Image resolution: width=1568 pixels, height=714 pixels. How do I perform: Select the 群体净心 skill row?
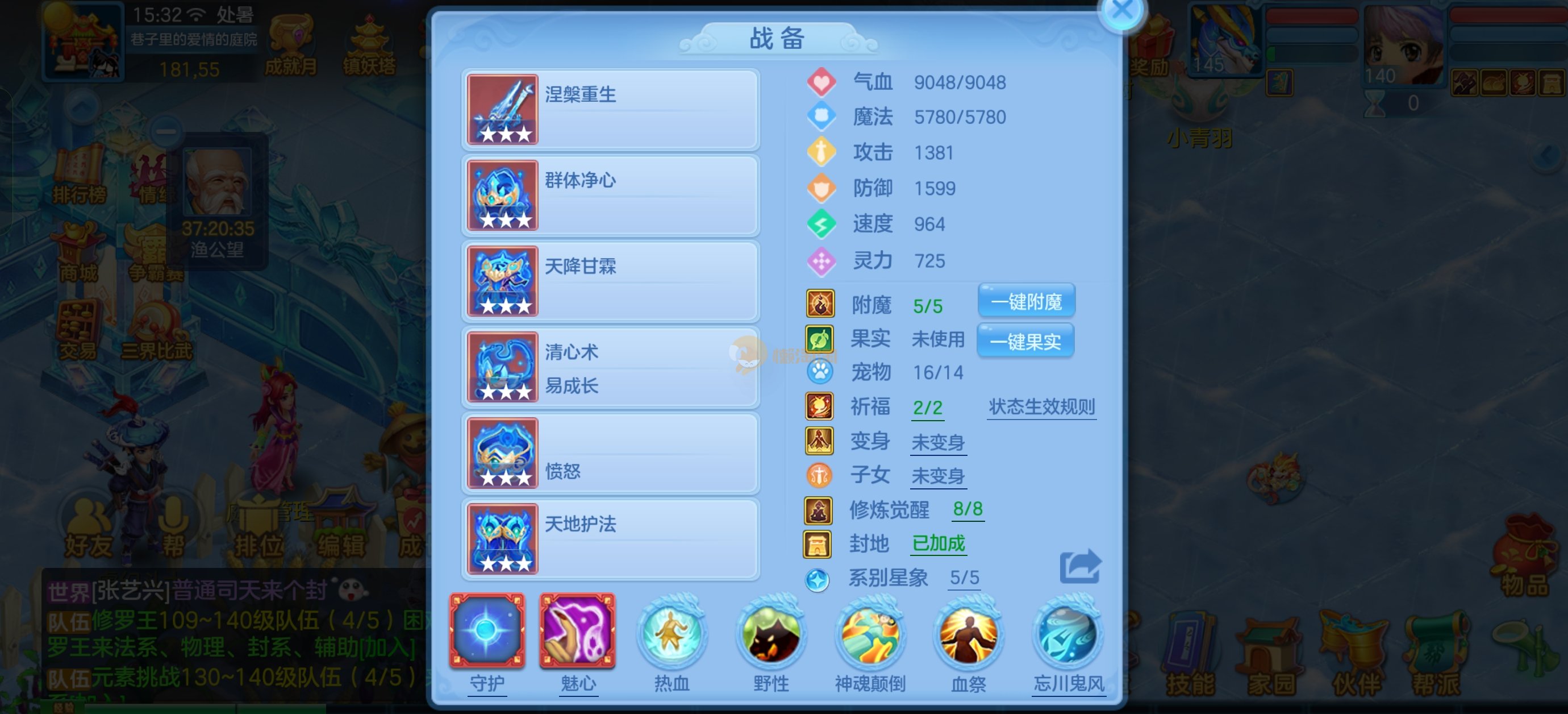coord(611,196)
